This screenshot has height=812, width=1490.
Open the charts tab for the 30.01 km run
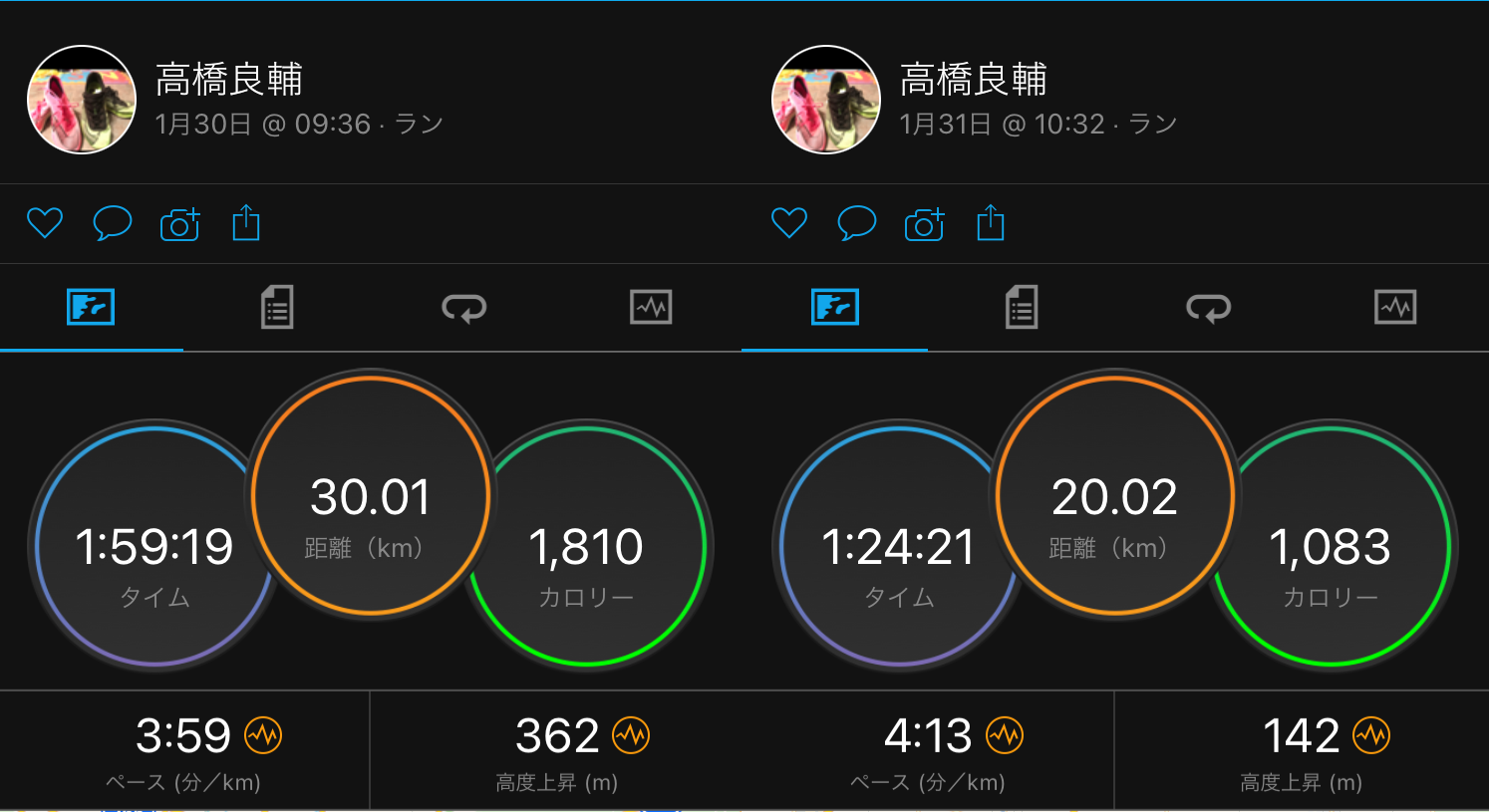651,307
